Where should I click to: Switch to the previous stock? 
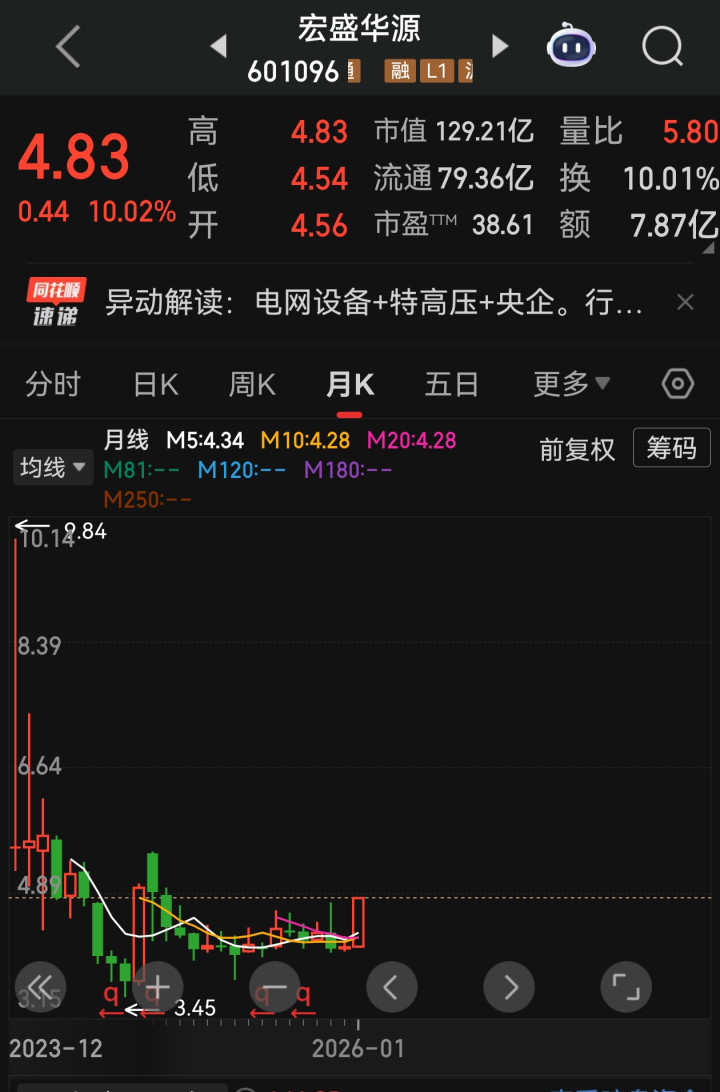pos(218,46)
